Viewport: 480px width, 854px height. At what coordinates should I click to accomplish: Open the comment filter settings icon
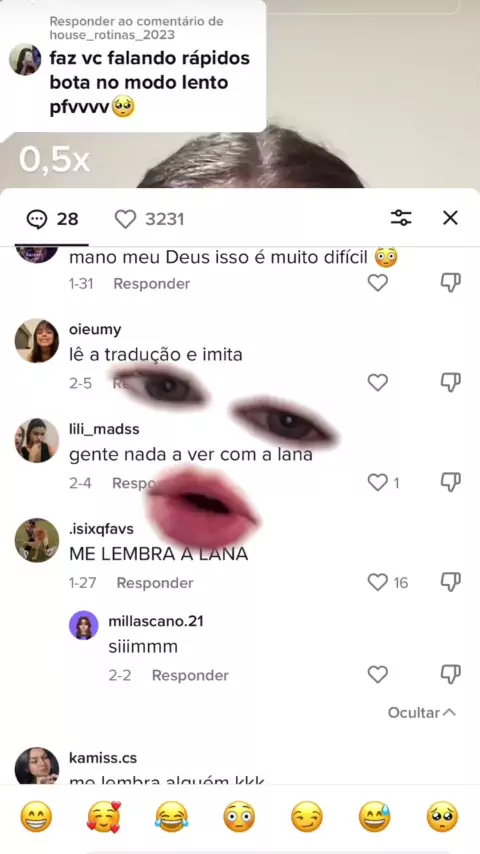[401, 218]
